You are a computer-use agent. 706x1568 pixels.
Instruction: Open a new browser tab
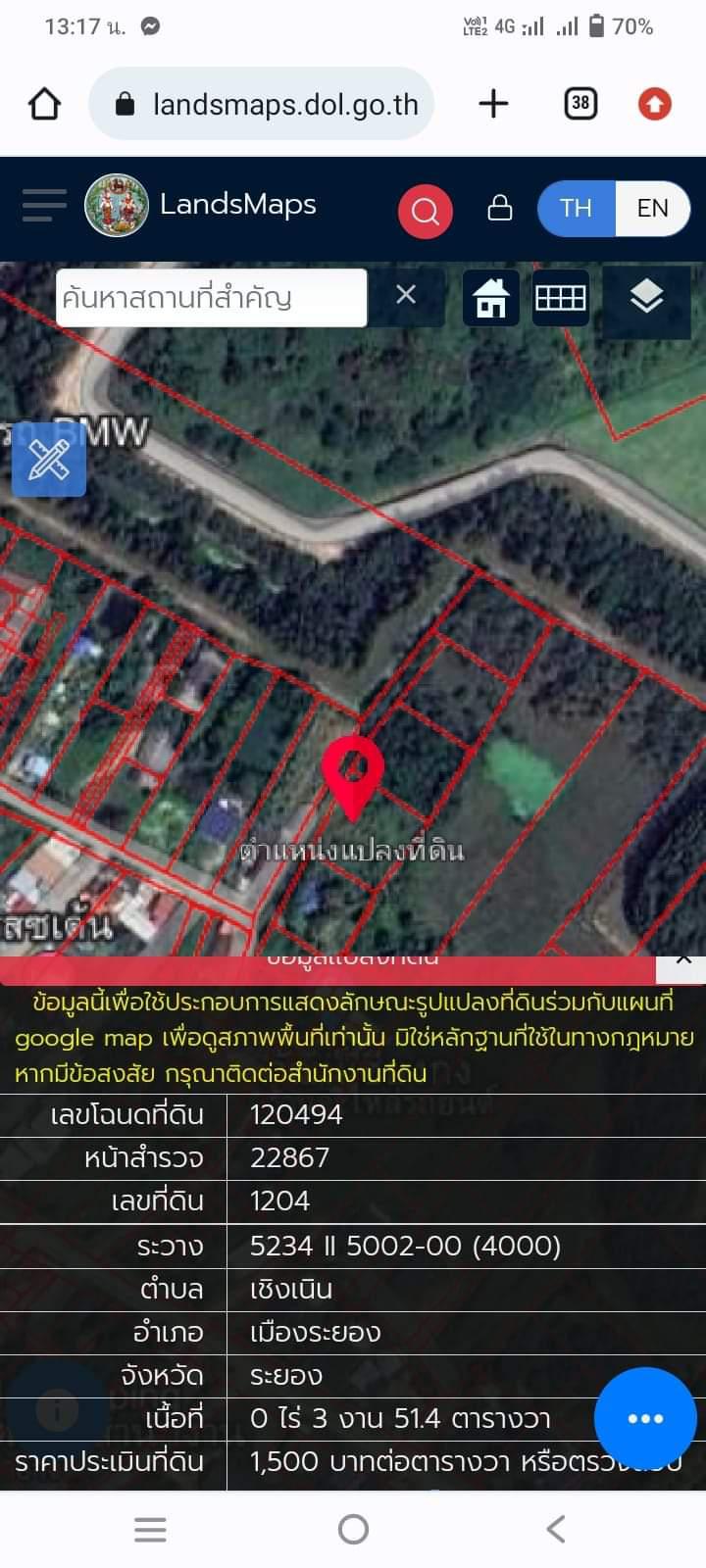pyautogui.click(x=493, y=103)
